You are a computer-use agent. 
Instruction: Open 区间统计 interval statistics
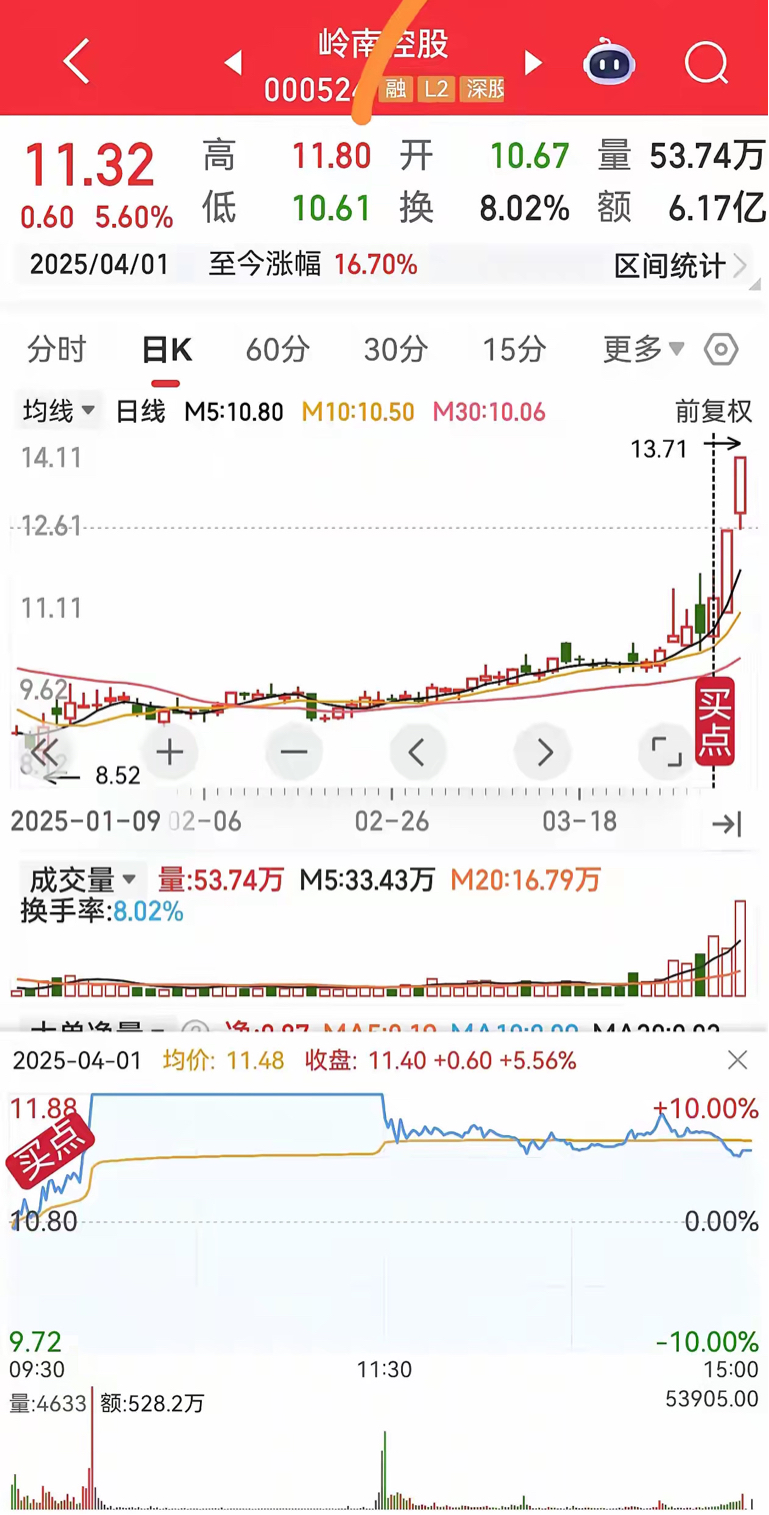pyautogui.click(x=680, y=266)
